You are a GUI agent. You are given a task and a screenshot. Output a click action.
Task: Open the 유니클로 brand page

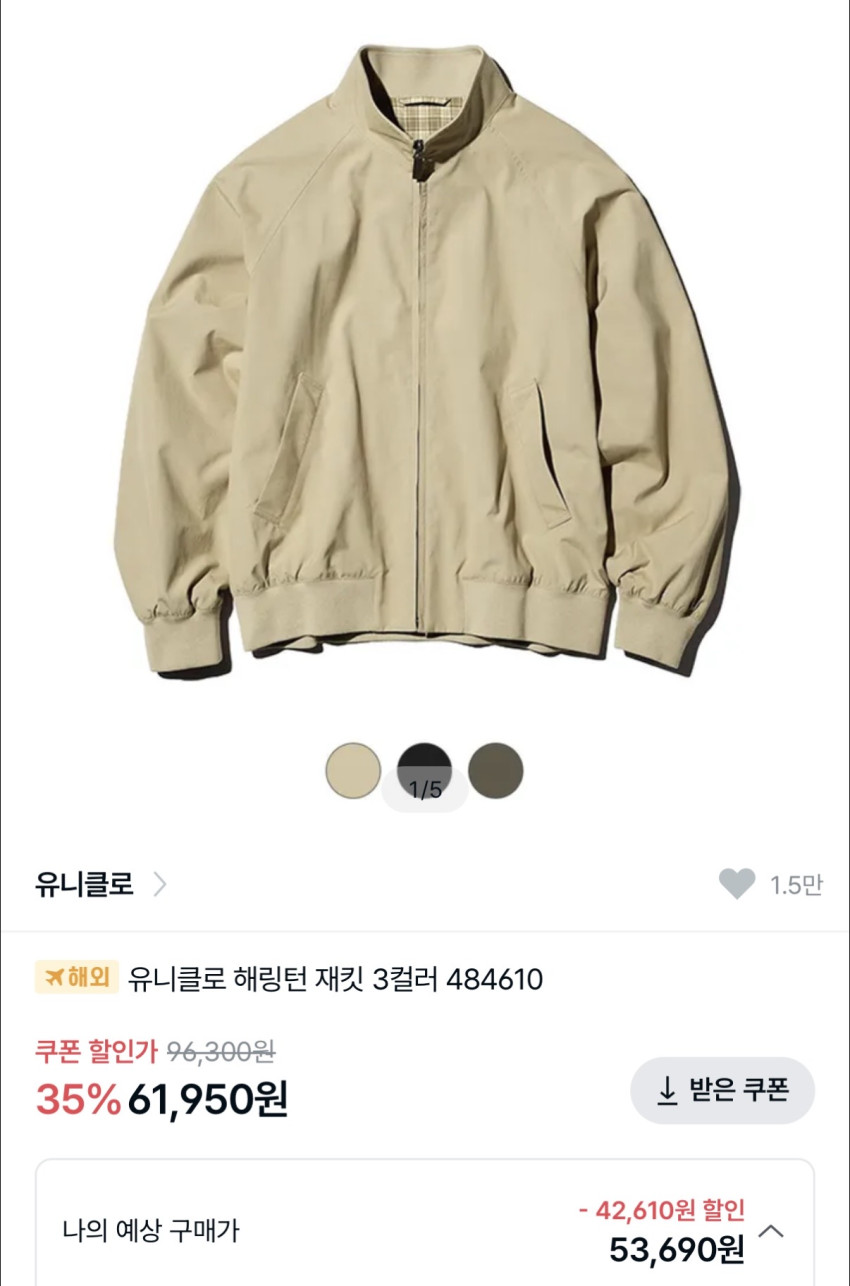[x=100, y=884]
